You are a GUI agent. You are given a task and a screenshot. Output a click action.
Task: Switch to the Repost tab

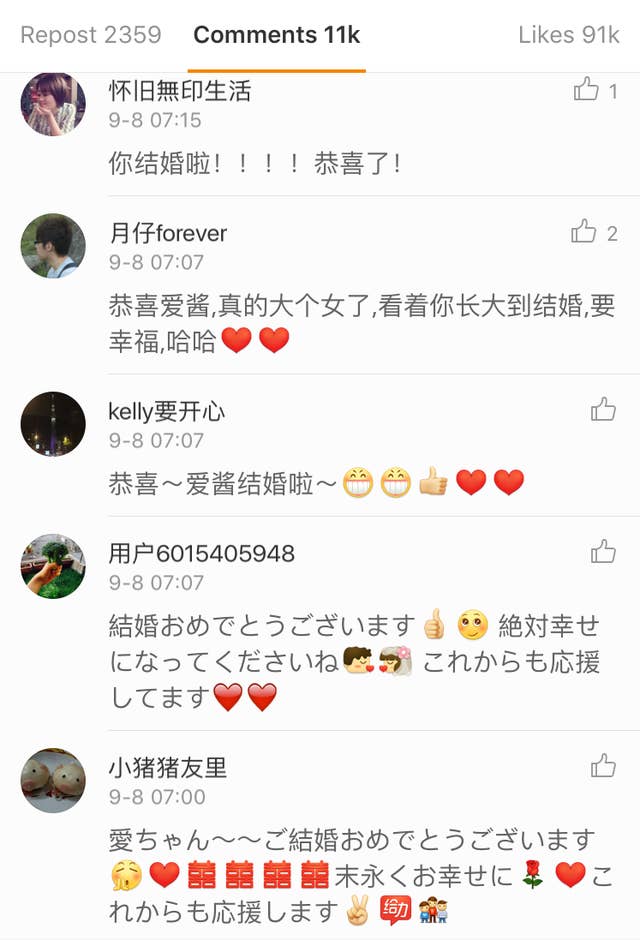[x=90, y=35]
